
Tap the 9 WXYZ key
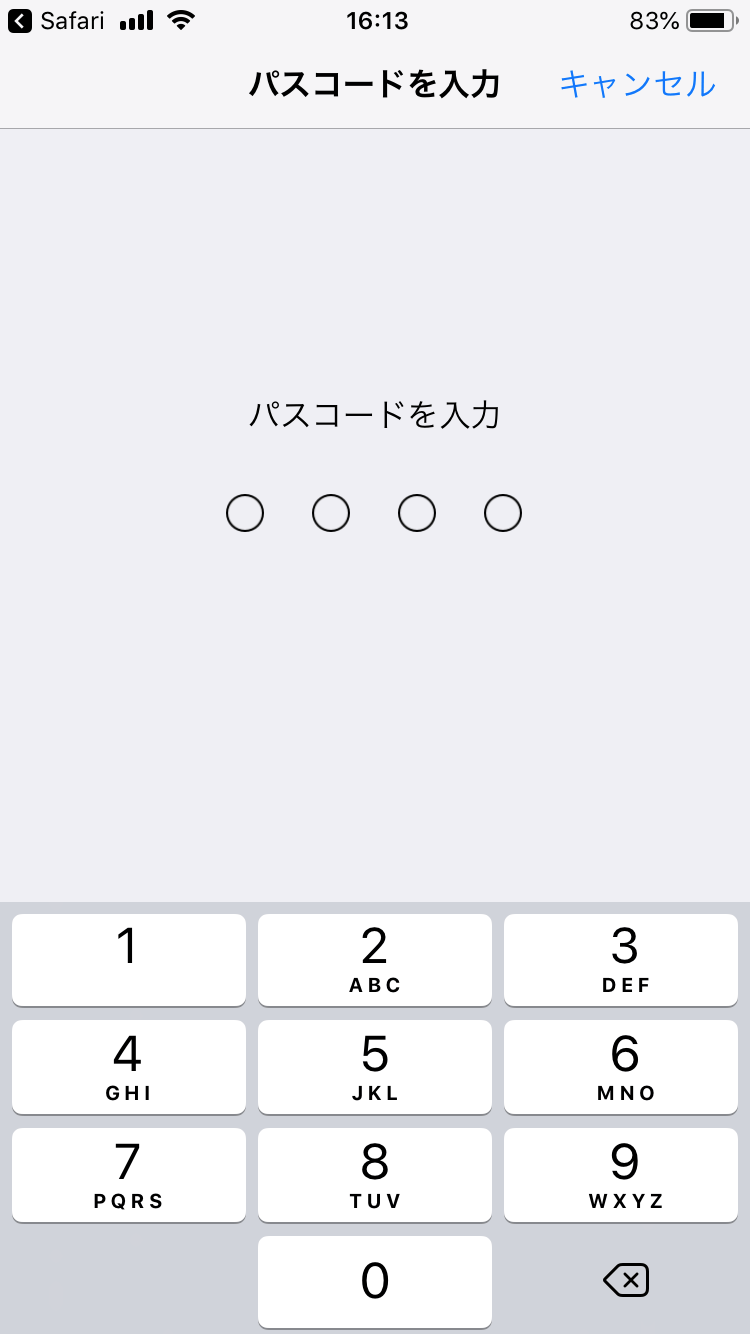tap(621, 1174)
